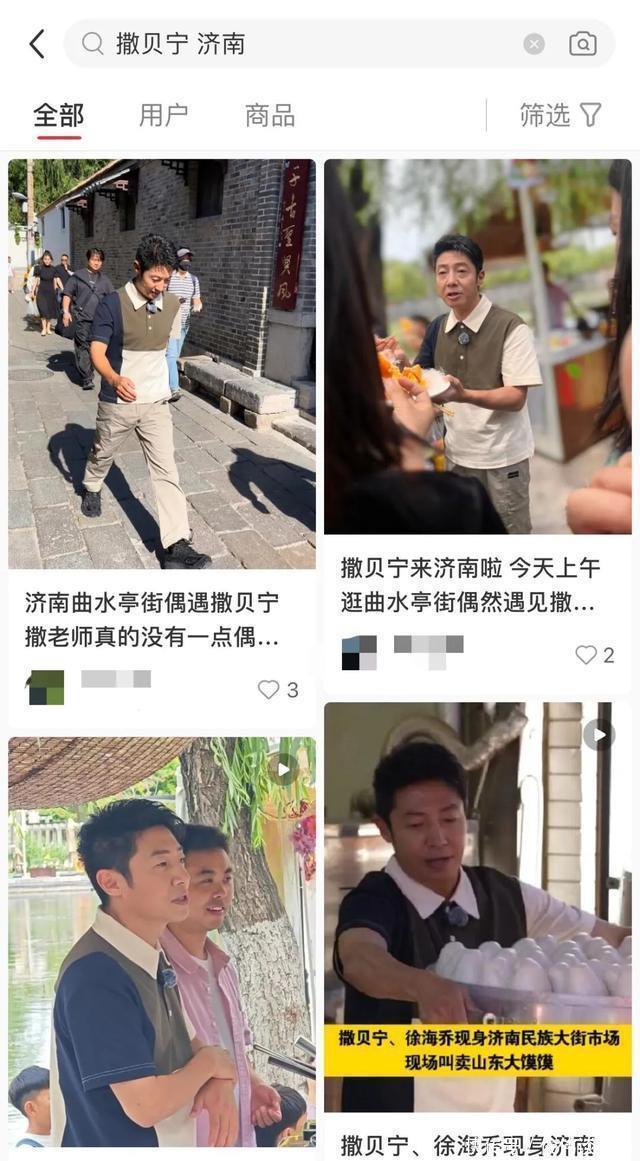Switch to the 用户 tab

(163, 115)
